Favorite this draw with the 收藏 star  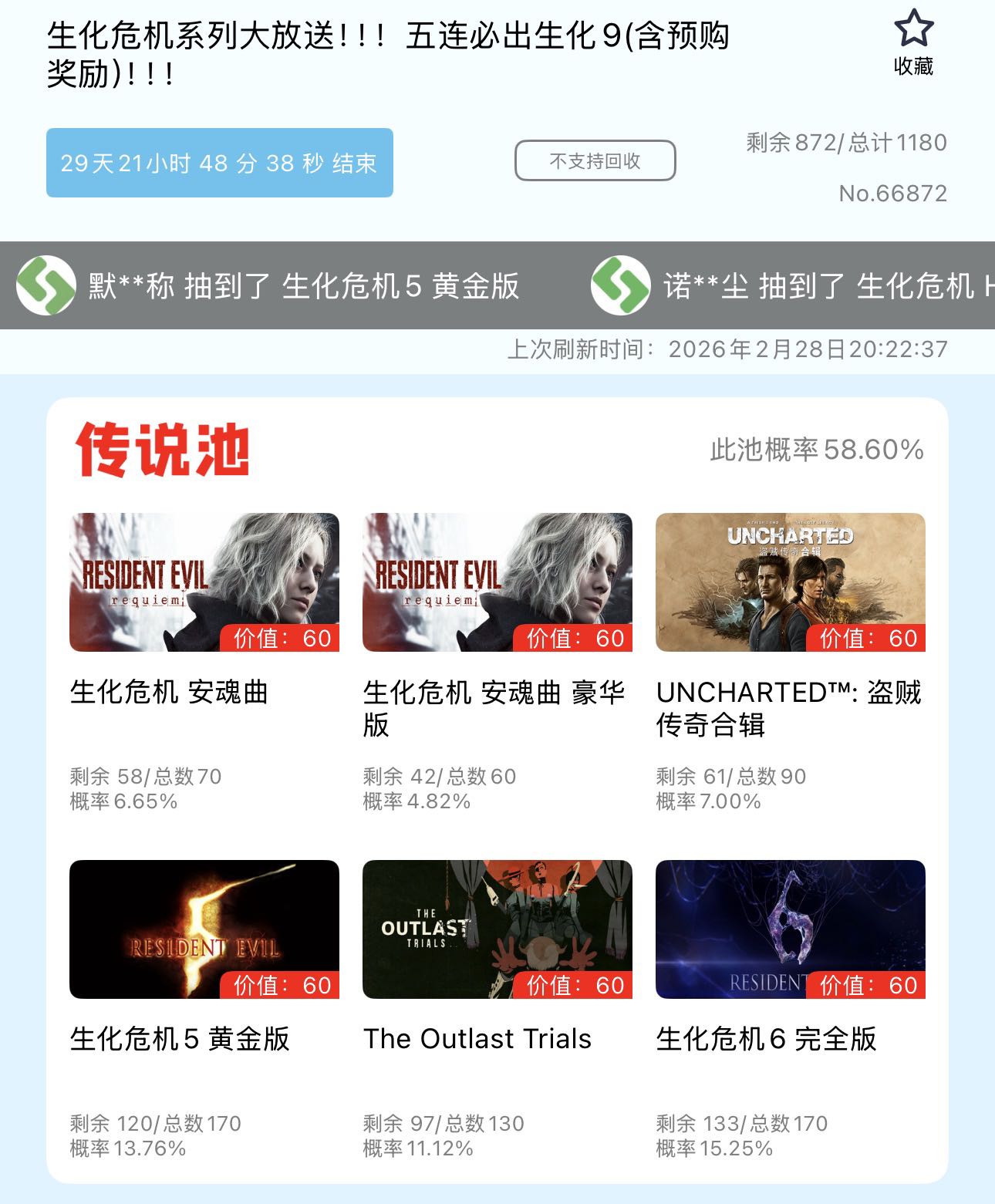(913, 42)
